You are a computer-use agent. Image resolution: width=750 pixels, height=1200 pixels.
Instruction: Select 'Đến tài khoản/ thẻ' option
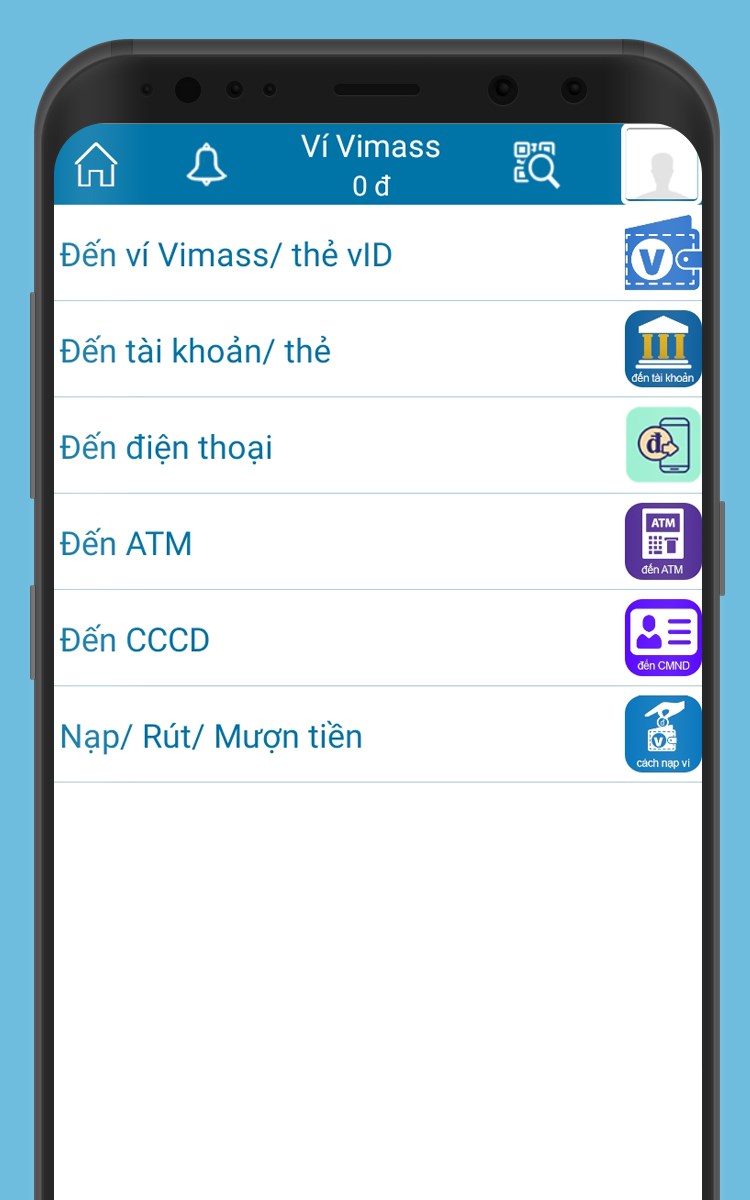tap(197, 349)
